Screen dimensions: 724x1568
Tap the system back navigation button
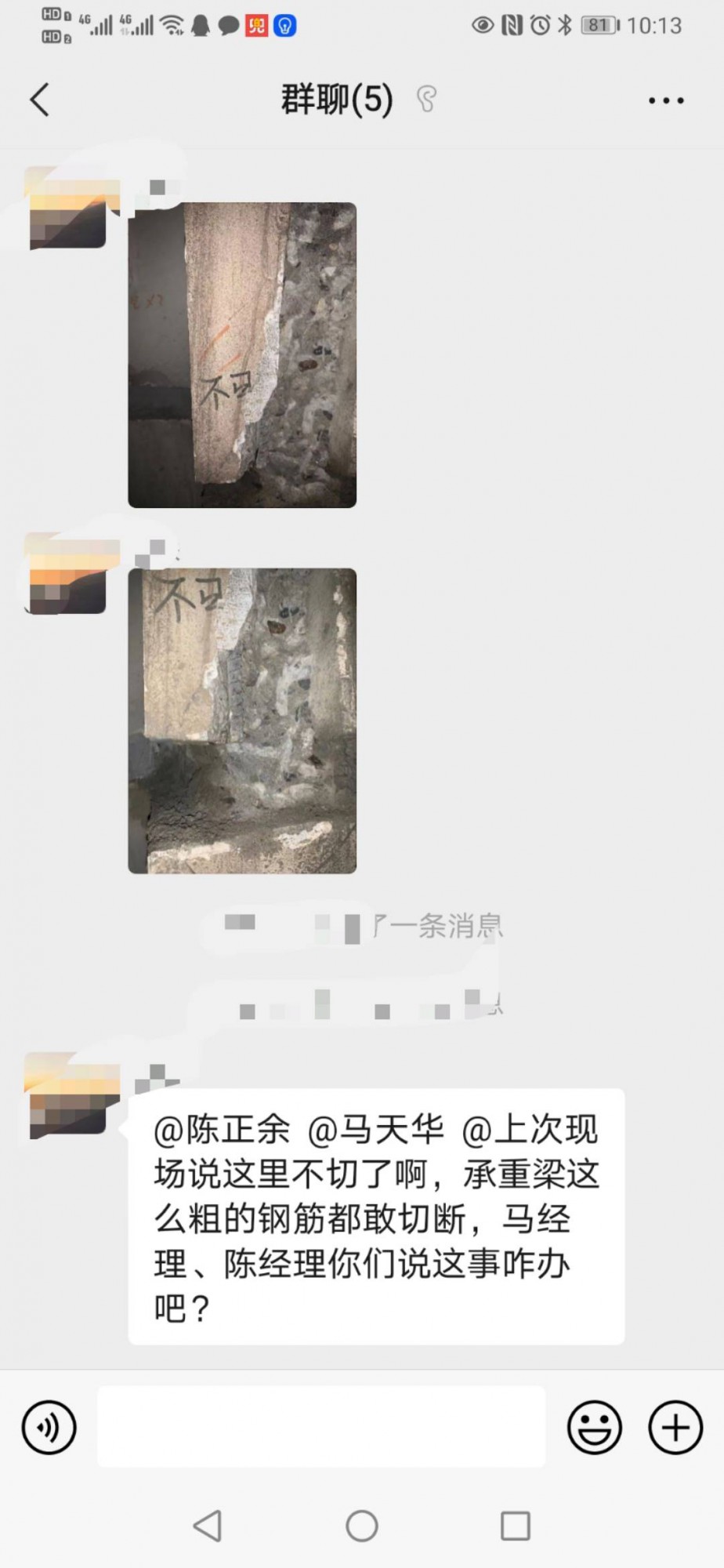click(x=208, y=1526)
